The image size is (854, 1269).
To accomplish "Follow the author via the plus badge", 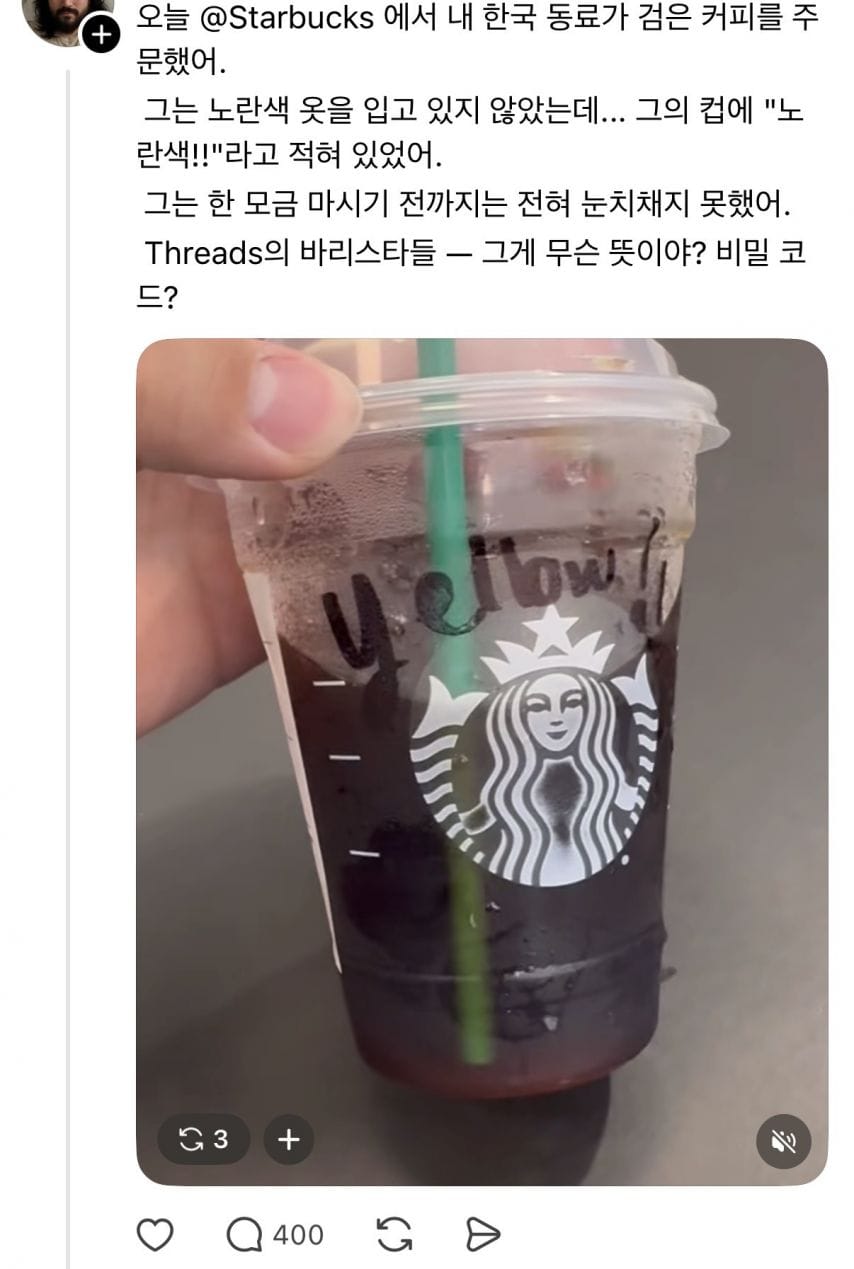I will [x=101, y=36].
